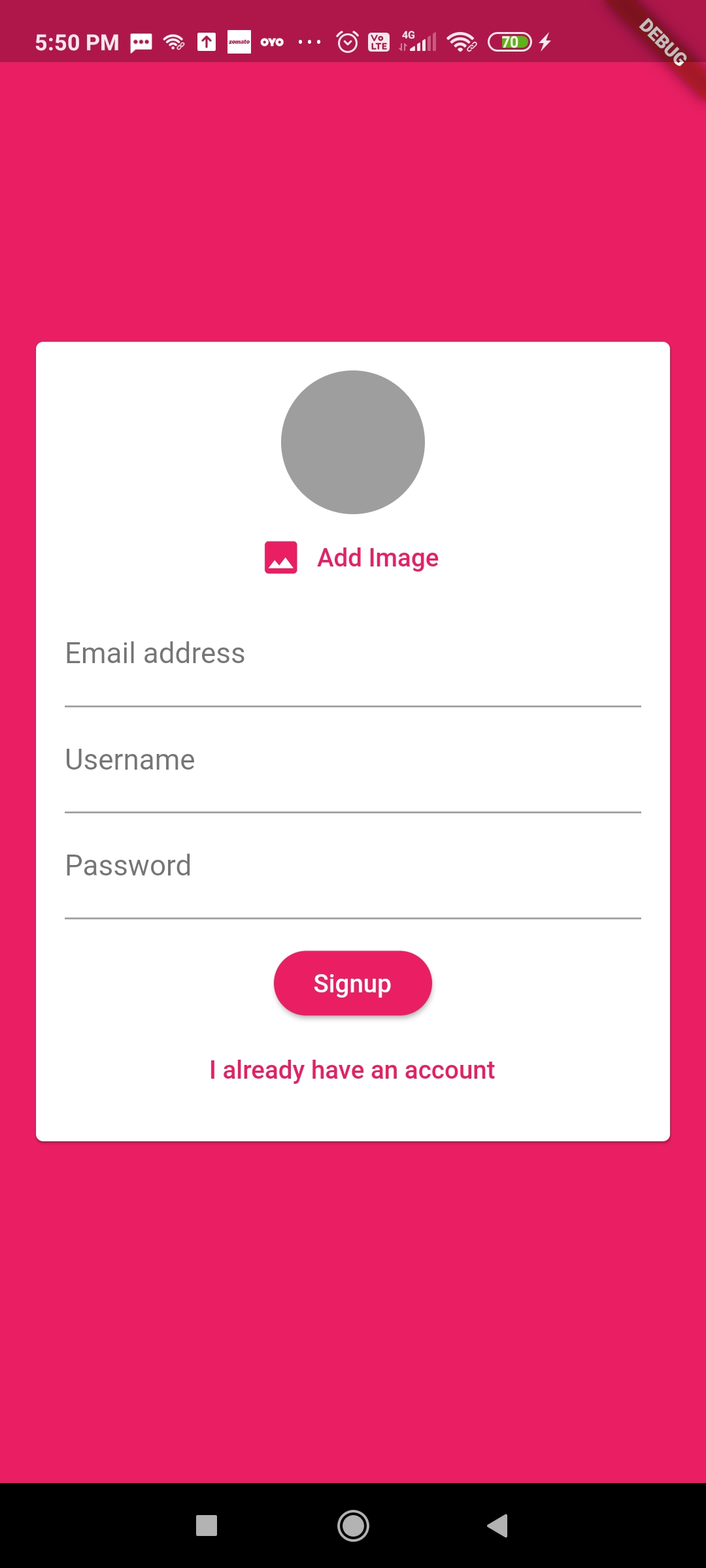706x1568 pixels.
Task: Select 'I already have an account' link
Action: coord(352,1070)
